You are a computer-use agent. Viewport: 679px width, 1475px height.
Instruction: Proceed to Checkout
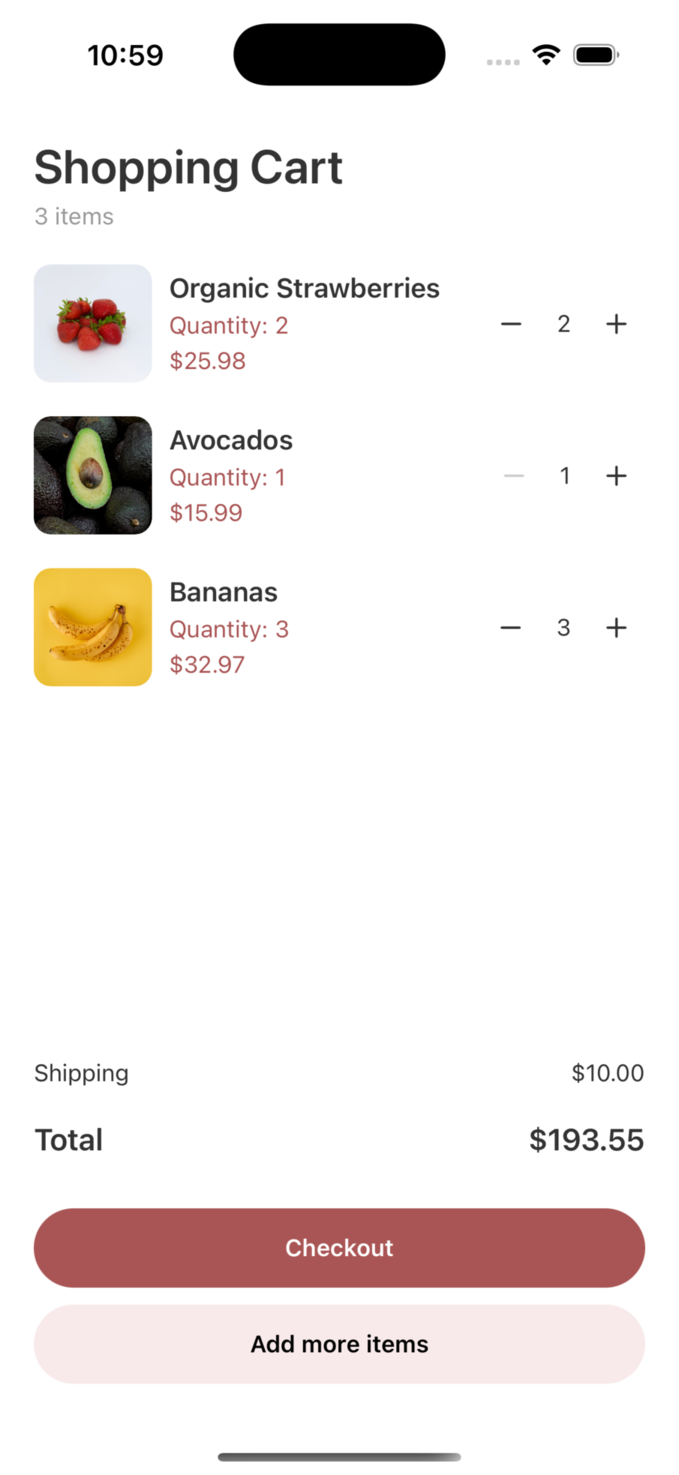[x=339, y=1247]
